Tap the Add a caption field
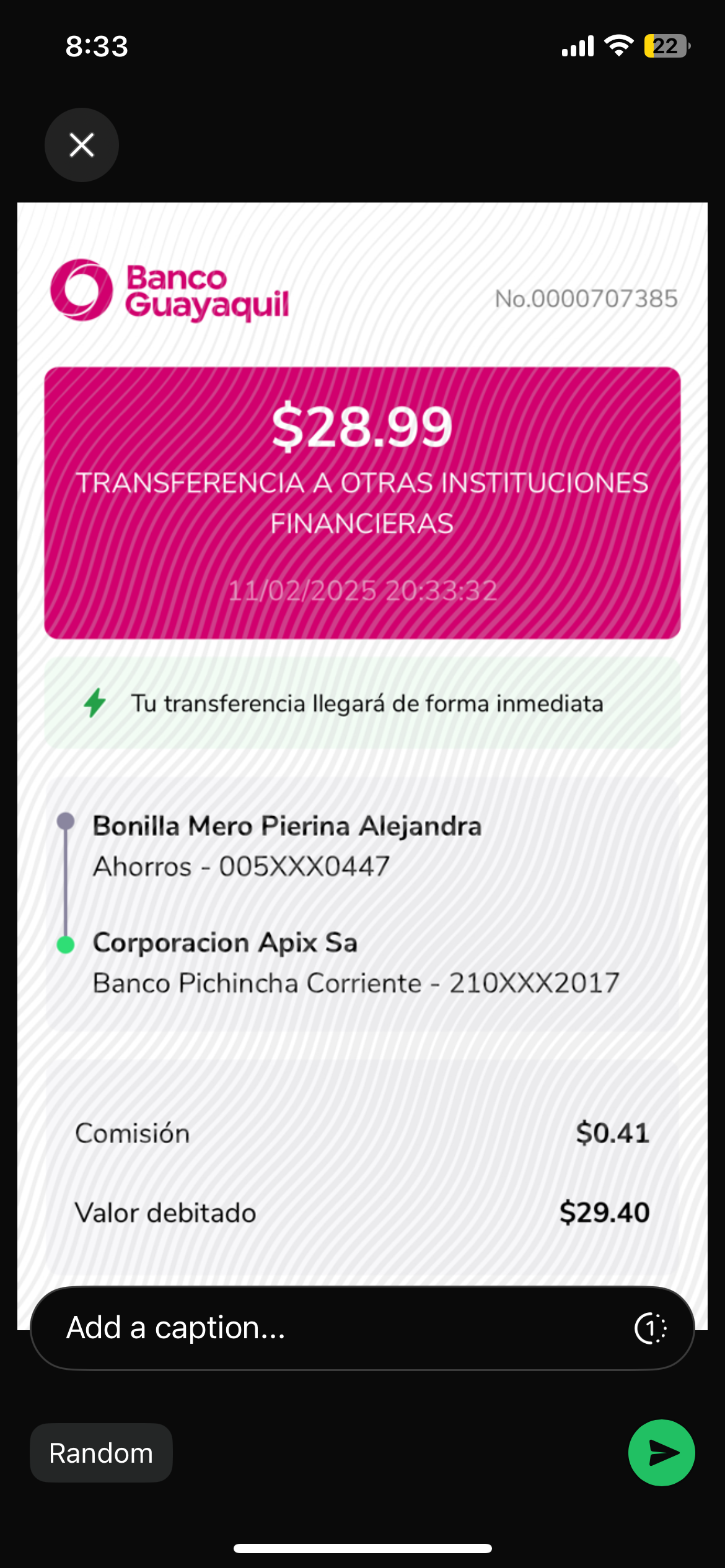This screenshot has height=1568, width=725. click(x=347, y=1328)
